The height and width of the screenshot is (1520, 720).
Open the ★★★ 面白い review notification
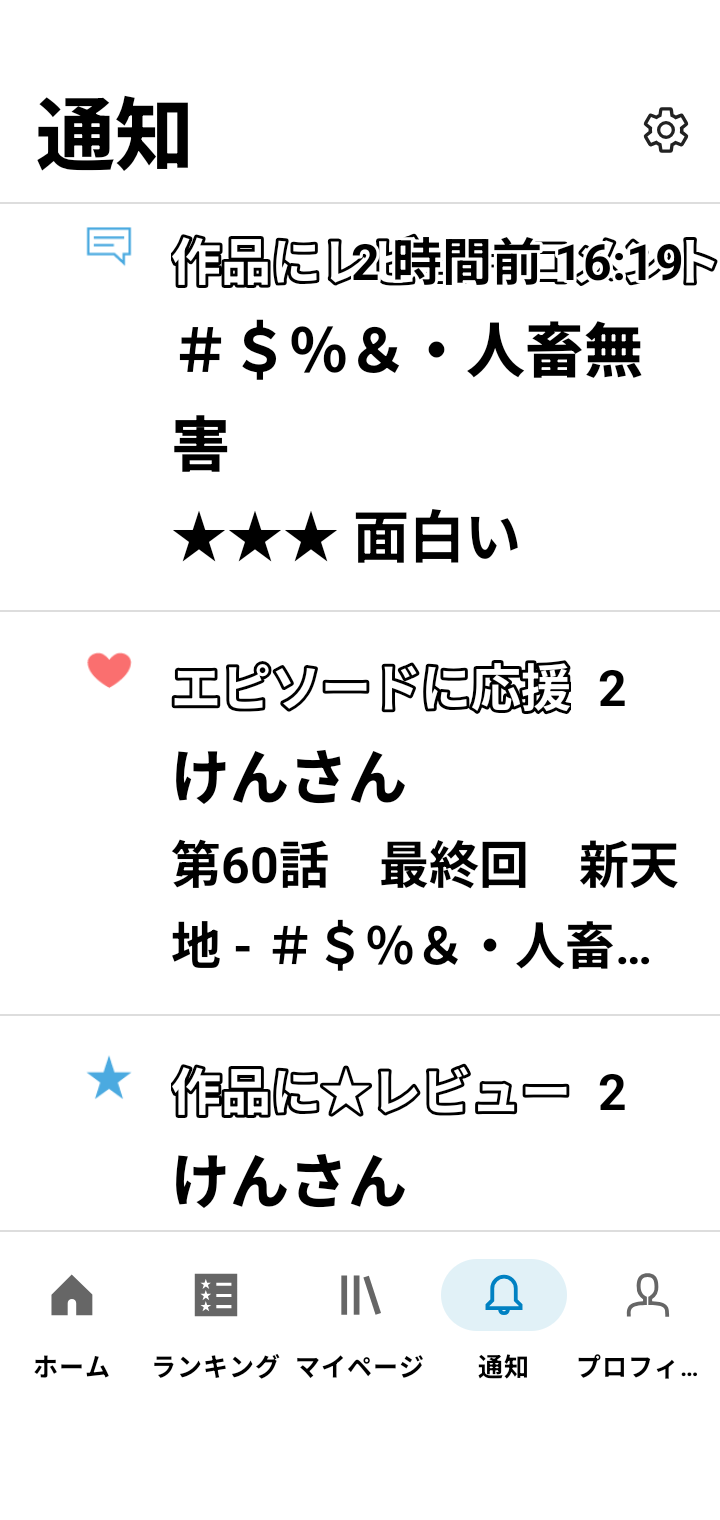click(x=400, y=410)
